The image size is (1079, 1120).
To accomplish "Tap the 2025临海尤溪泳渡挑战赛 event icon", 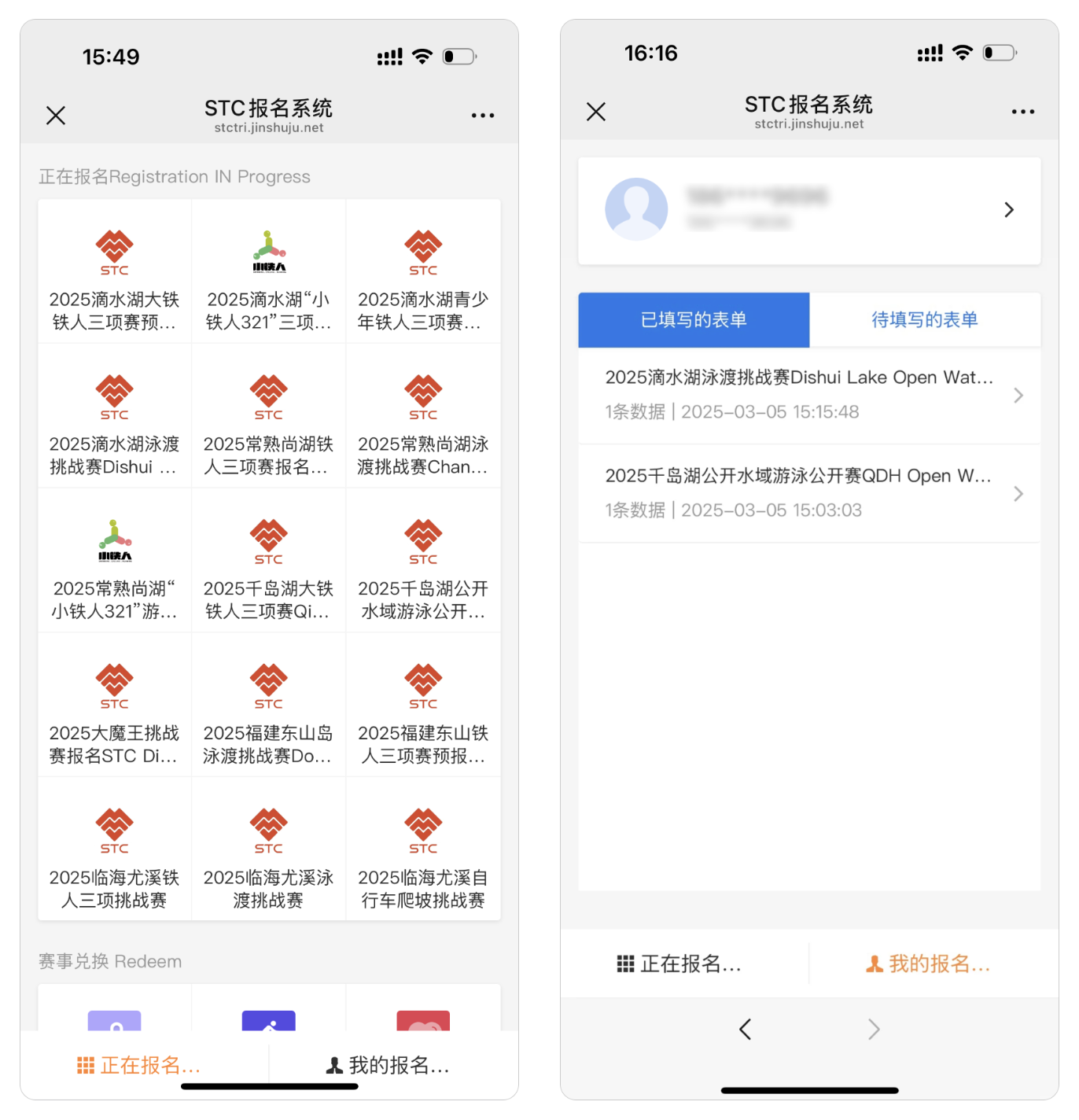I will 268,829.
